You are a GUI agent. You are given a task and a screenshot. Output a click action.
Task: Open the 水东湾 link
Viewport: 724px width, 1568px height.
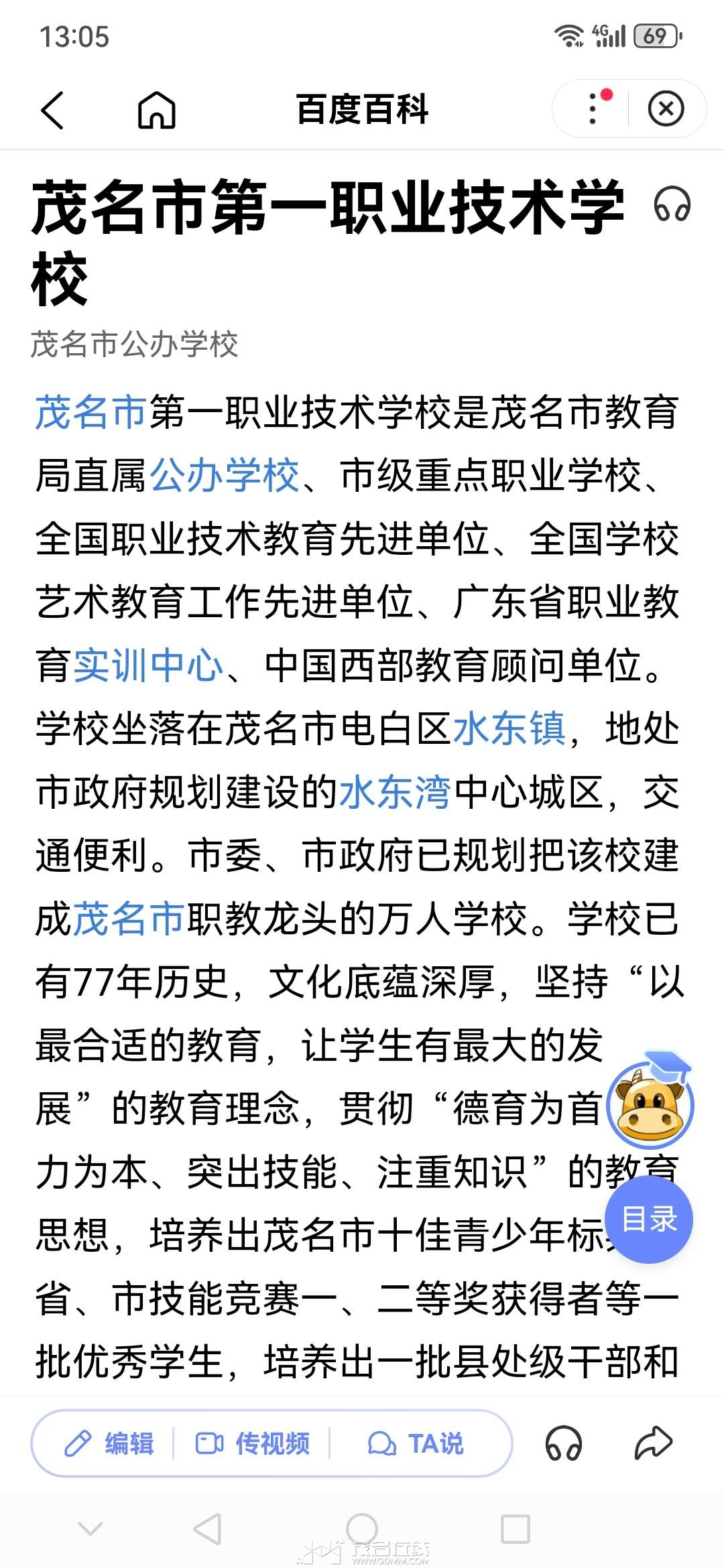tap(395, 792)
